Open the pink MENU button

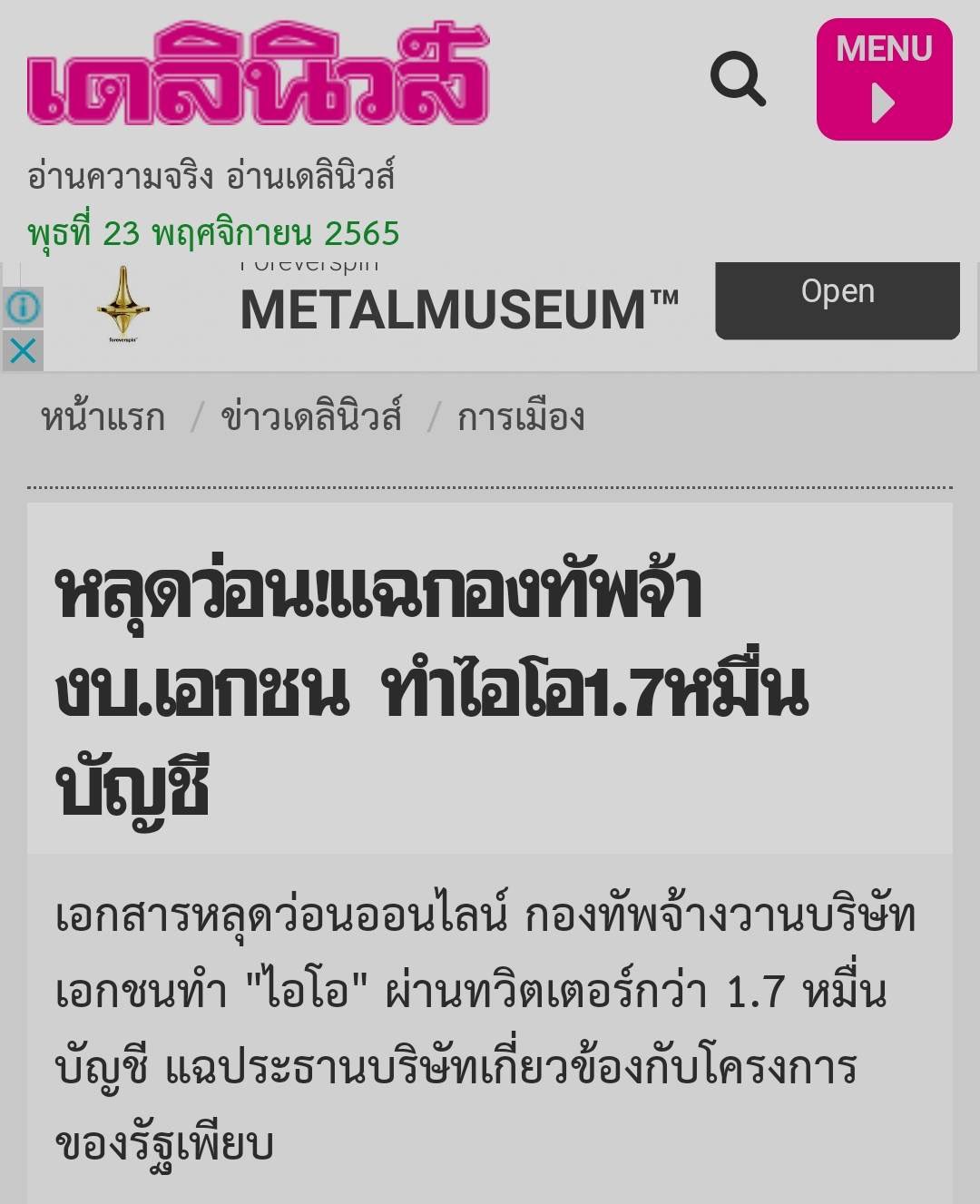pos(884,80)
